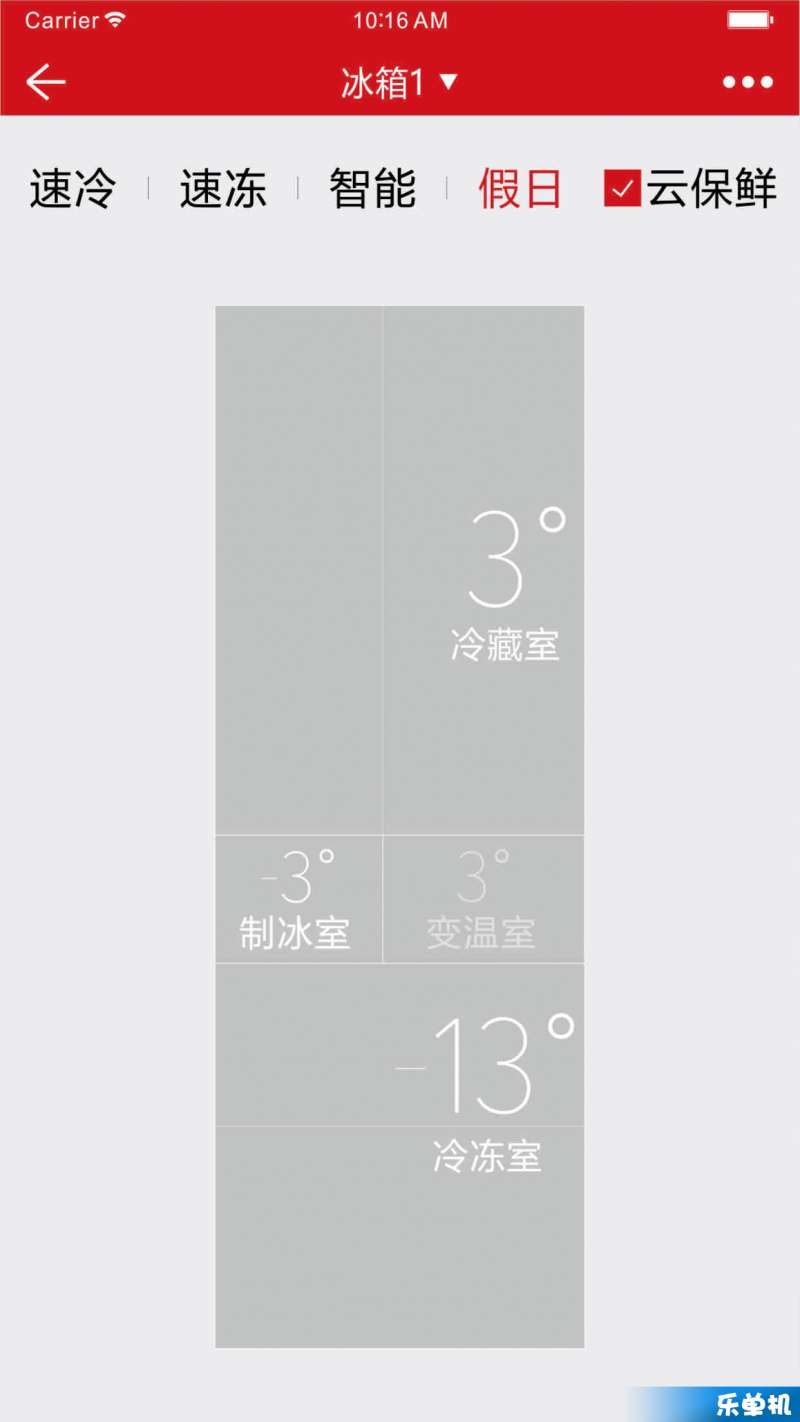Select 速冷 quick cooling mode
Viewport: 800px width, 1422px height.
tap(73, 189)
